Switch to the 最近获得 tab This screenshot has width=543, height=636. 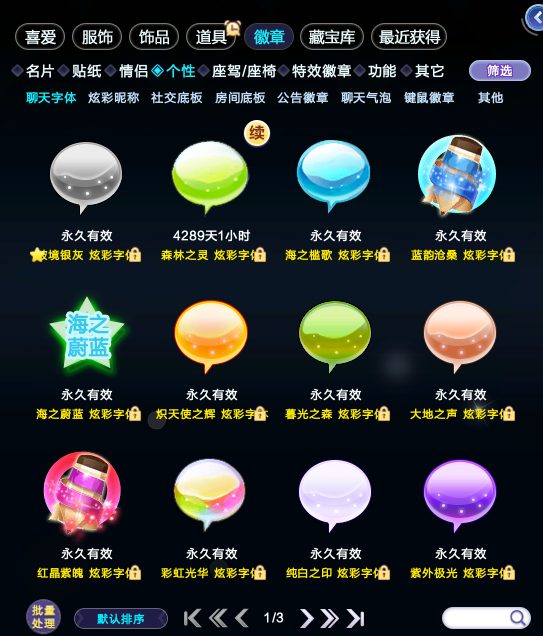(x=409, y=37)
